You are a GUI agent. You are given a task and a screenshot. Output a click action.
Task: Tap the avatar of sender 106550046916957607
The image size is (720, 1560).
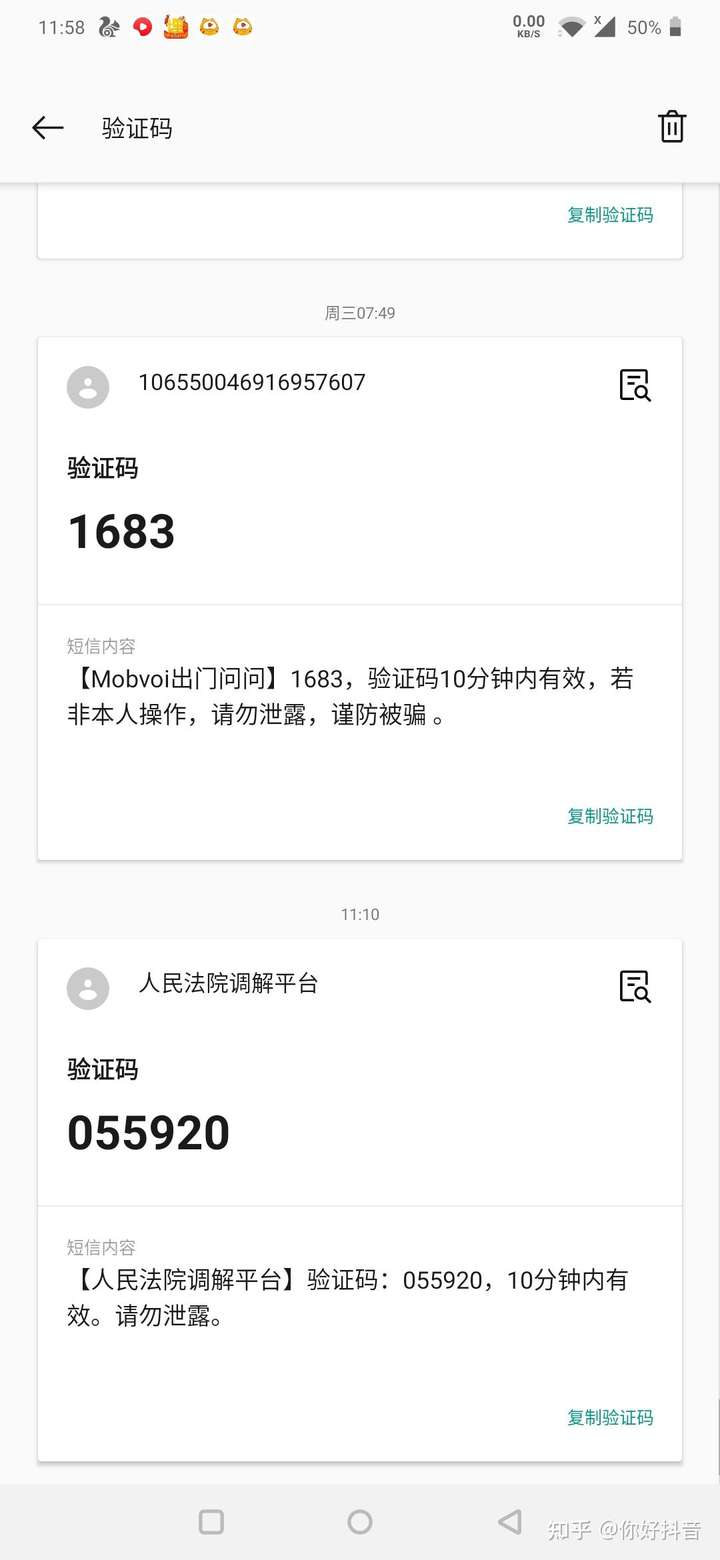[x=88, y=386]
